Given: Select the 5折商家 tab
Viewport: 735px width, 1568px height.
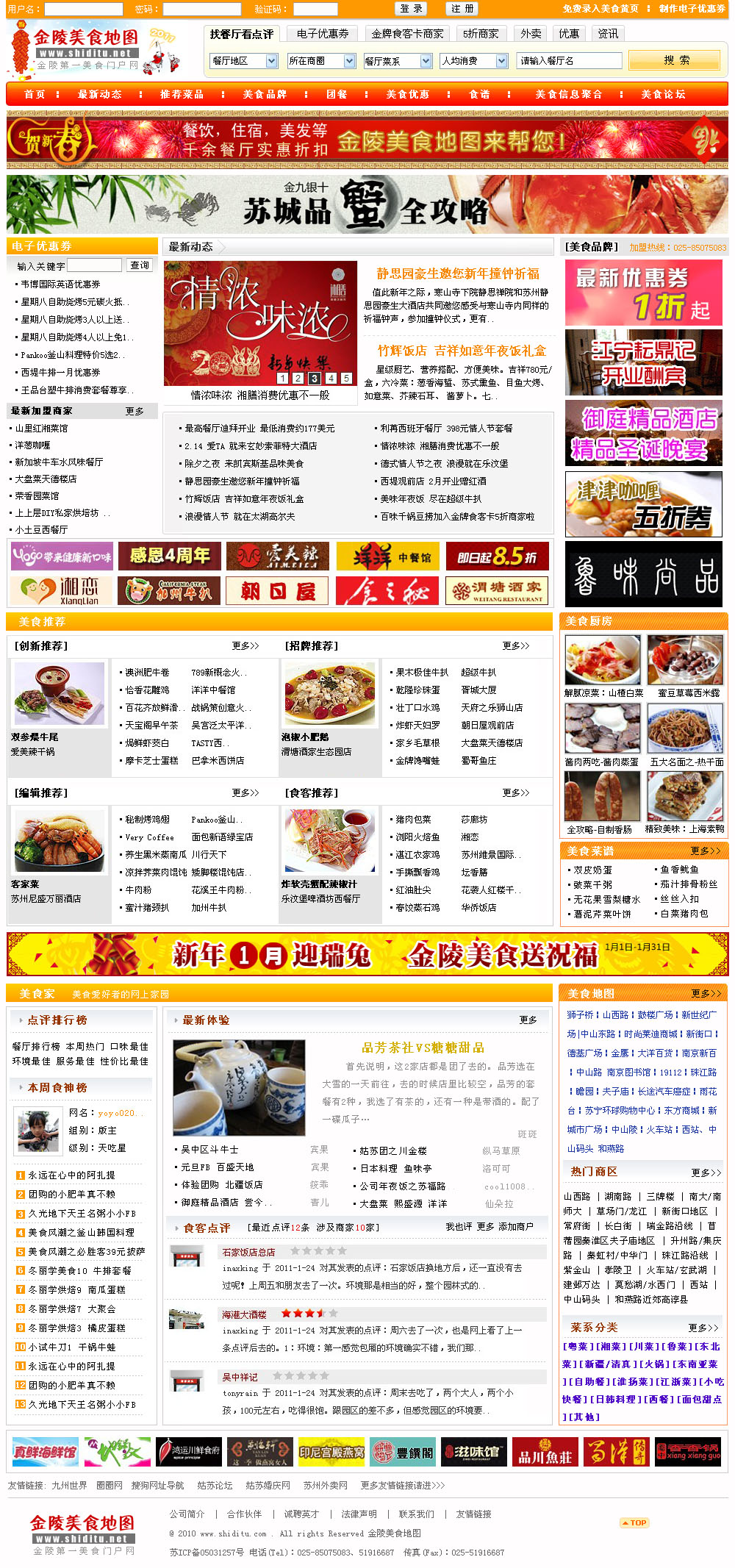Looking at the screenshot, I should (481, 34).
